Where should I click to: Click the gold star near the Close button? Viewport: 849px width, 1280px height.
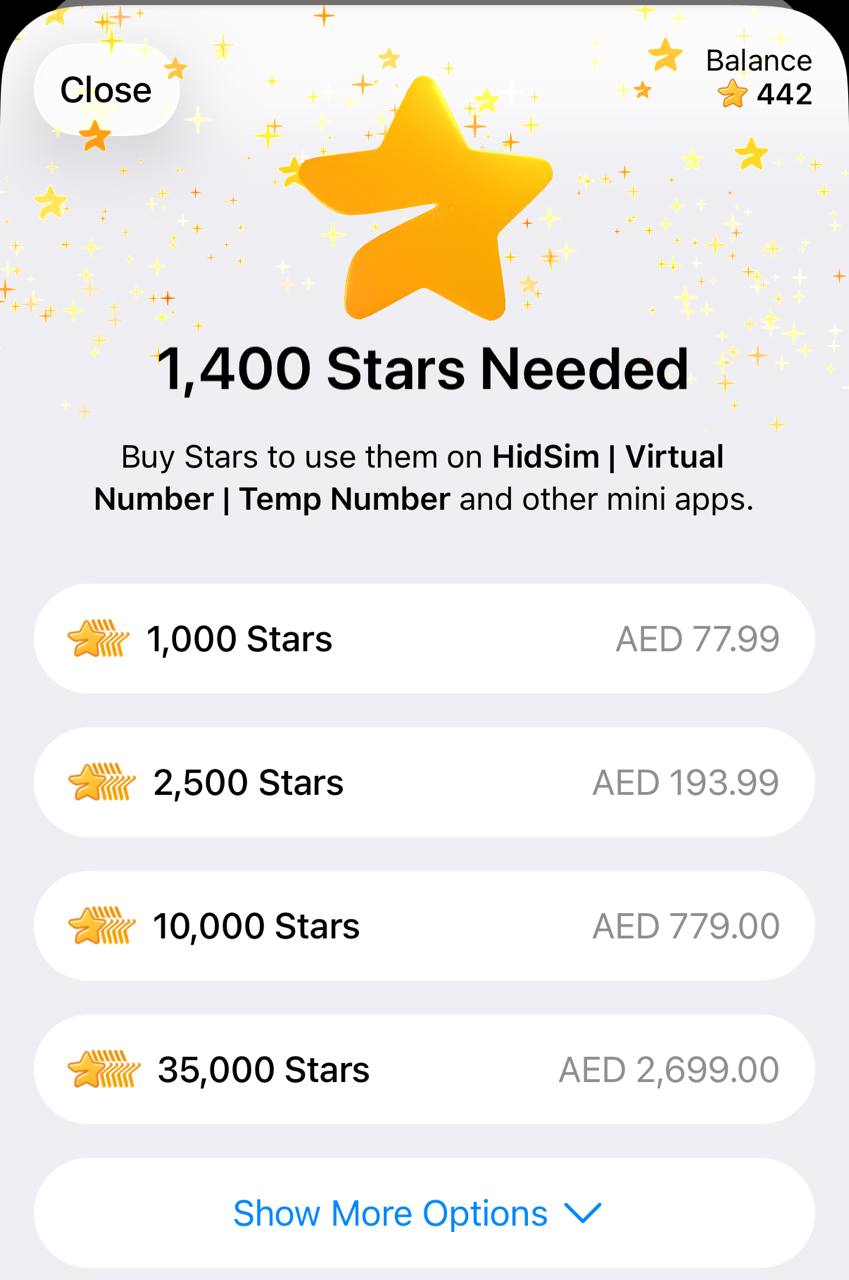pos(95,137)
